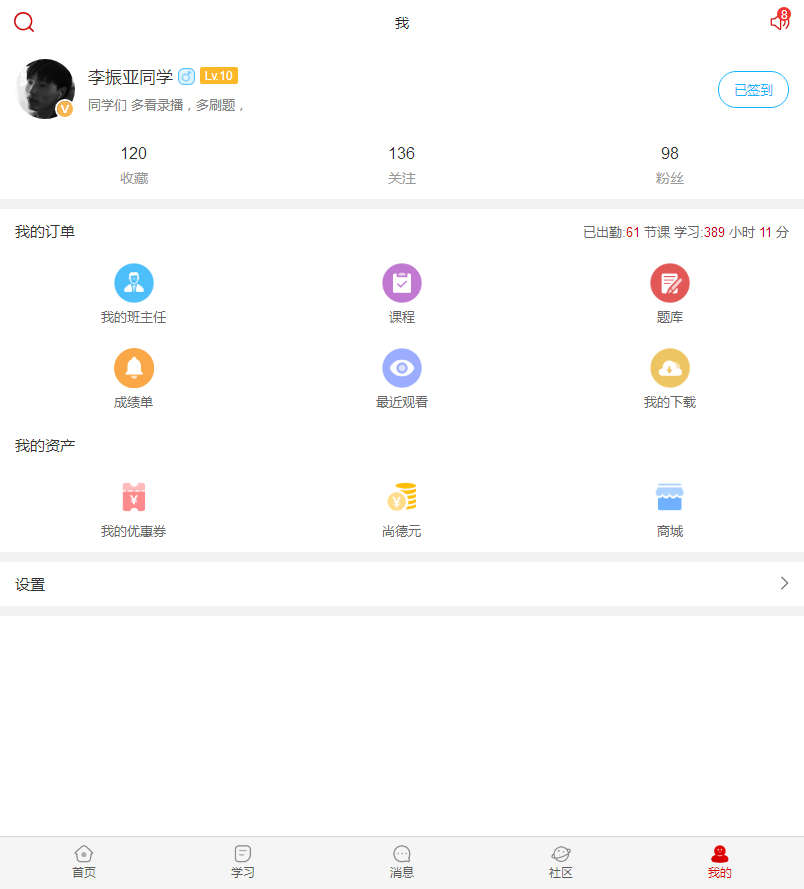
Task: View the 98 粉丝 followers list
Action: 670,164
